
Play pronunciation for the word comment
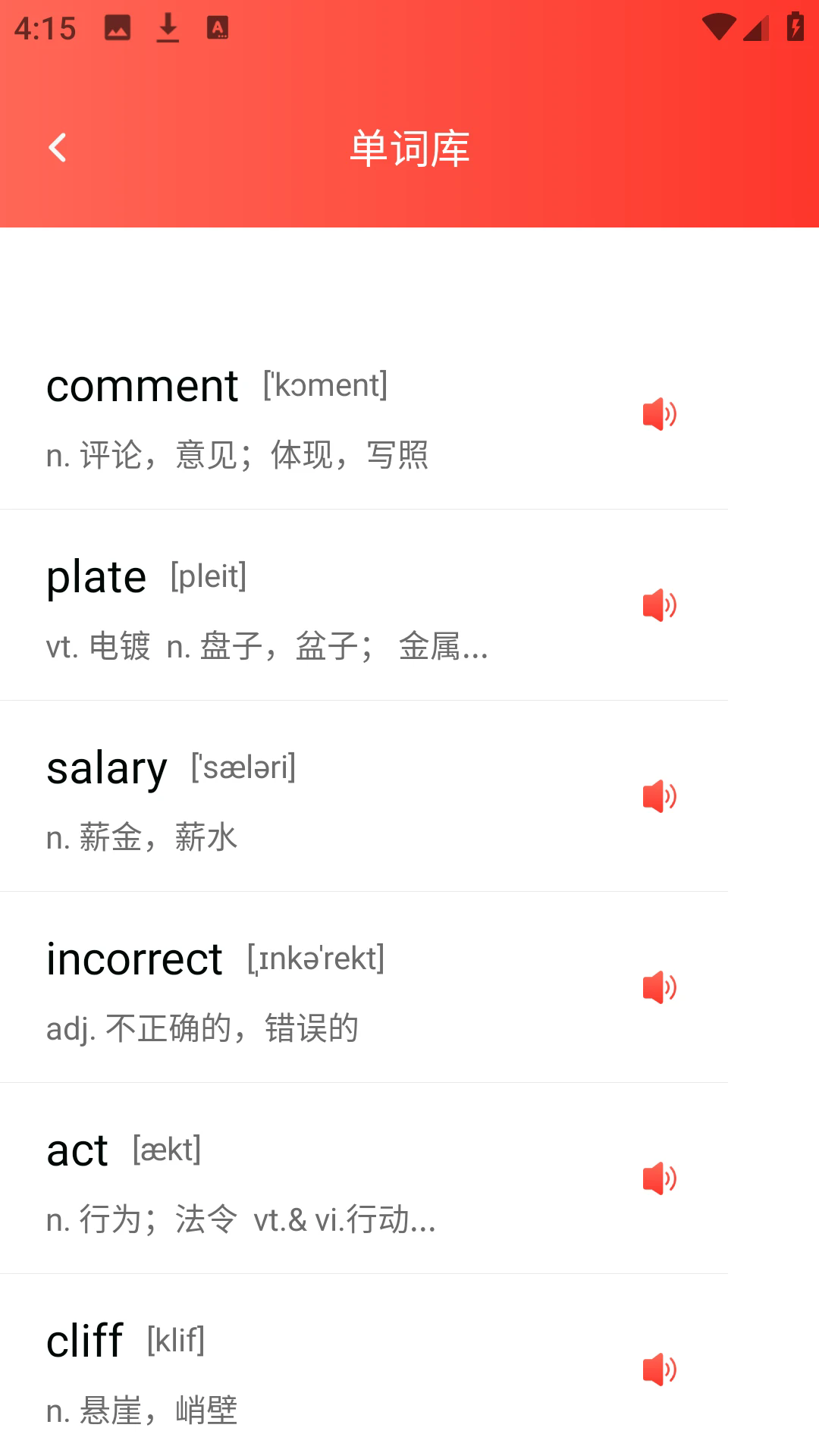pos(660,413)
